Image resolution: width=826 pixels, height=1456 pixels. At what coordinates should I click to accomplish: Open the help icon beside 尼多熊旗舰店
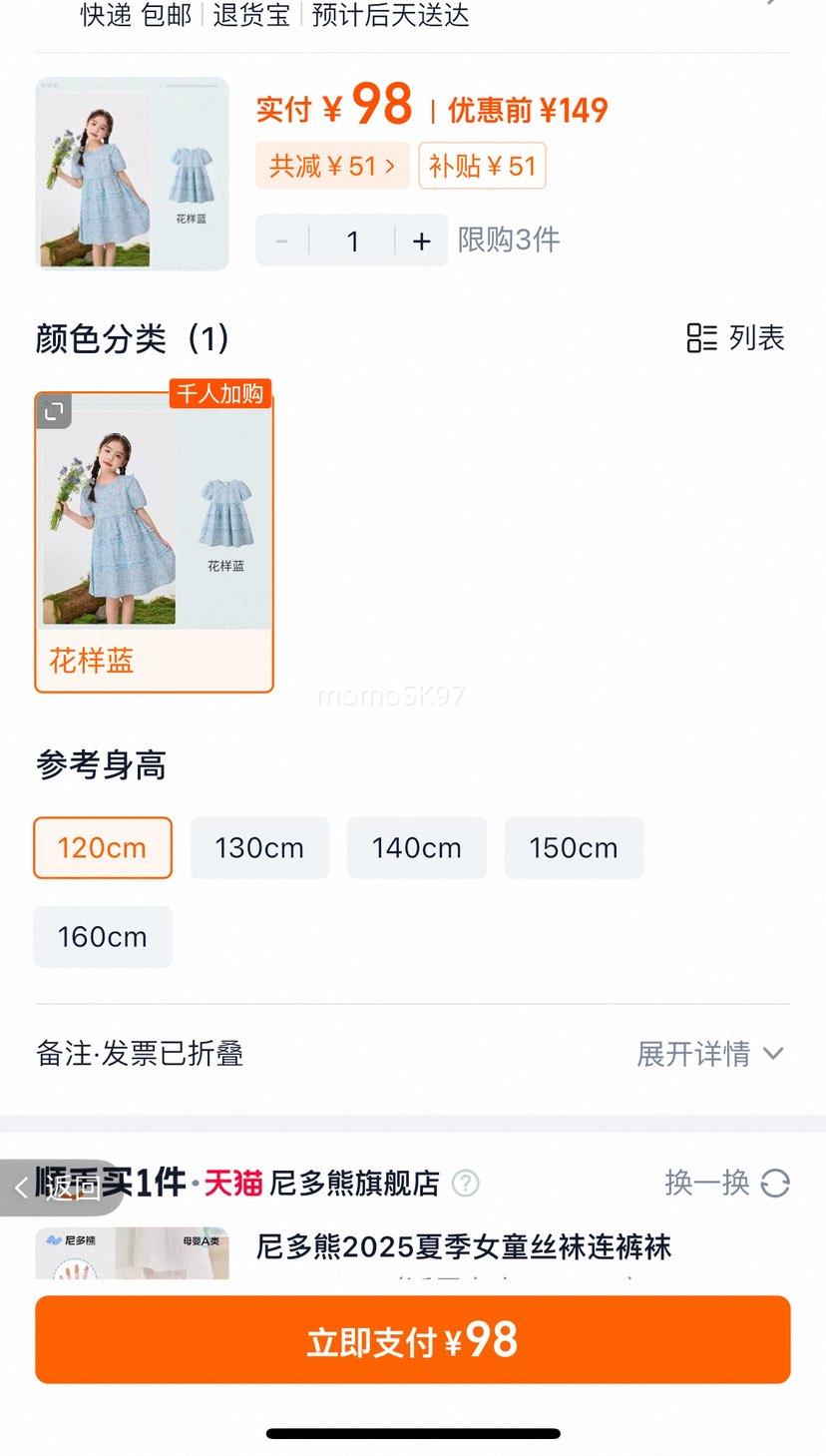coord(465,1184)
